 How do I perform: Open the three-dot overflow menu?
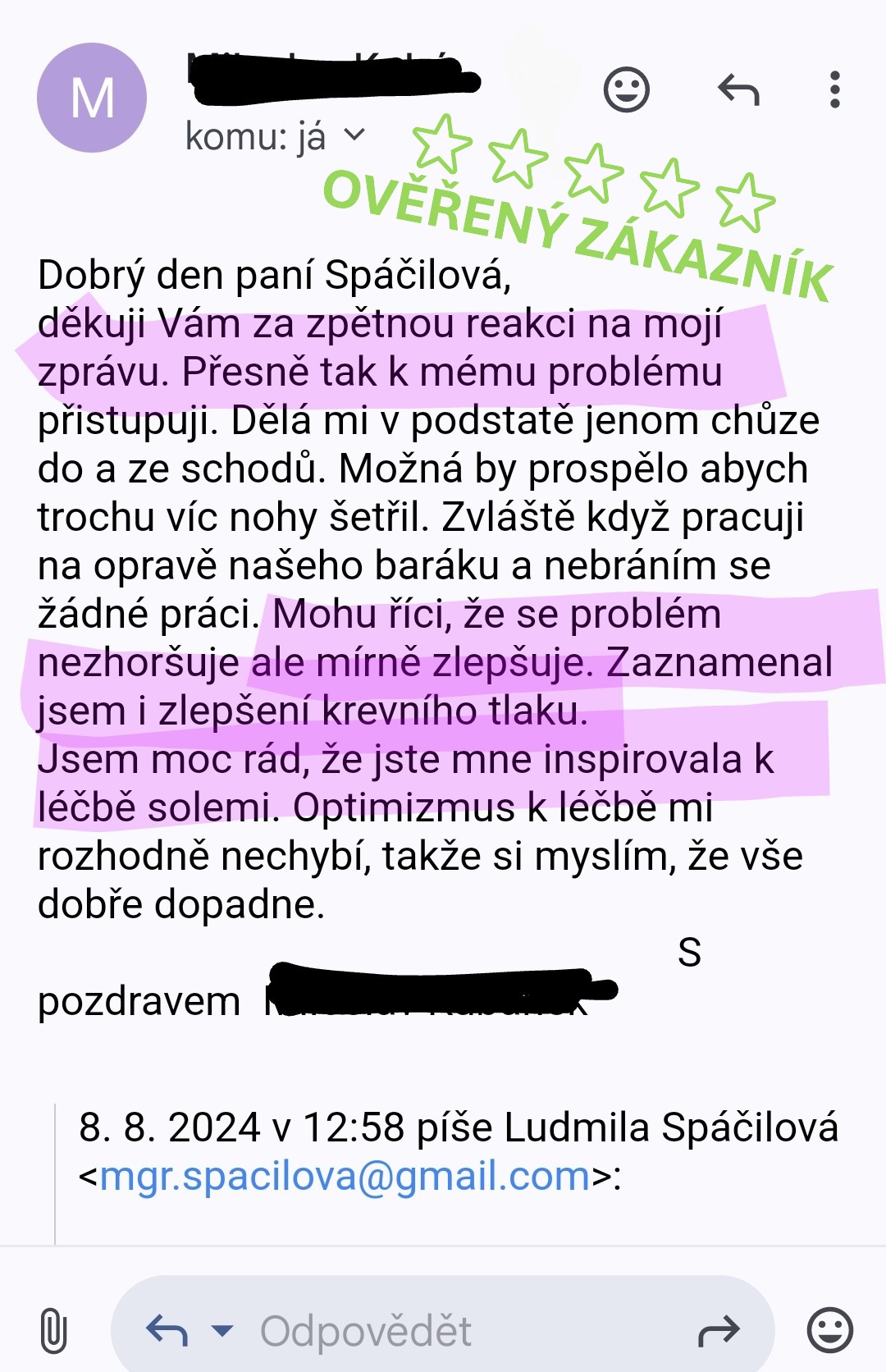tap(834, 89)
